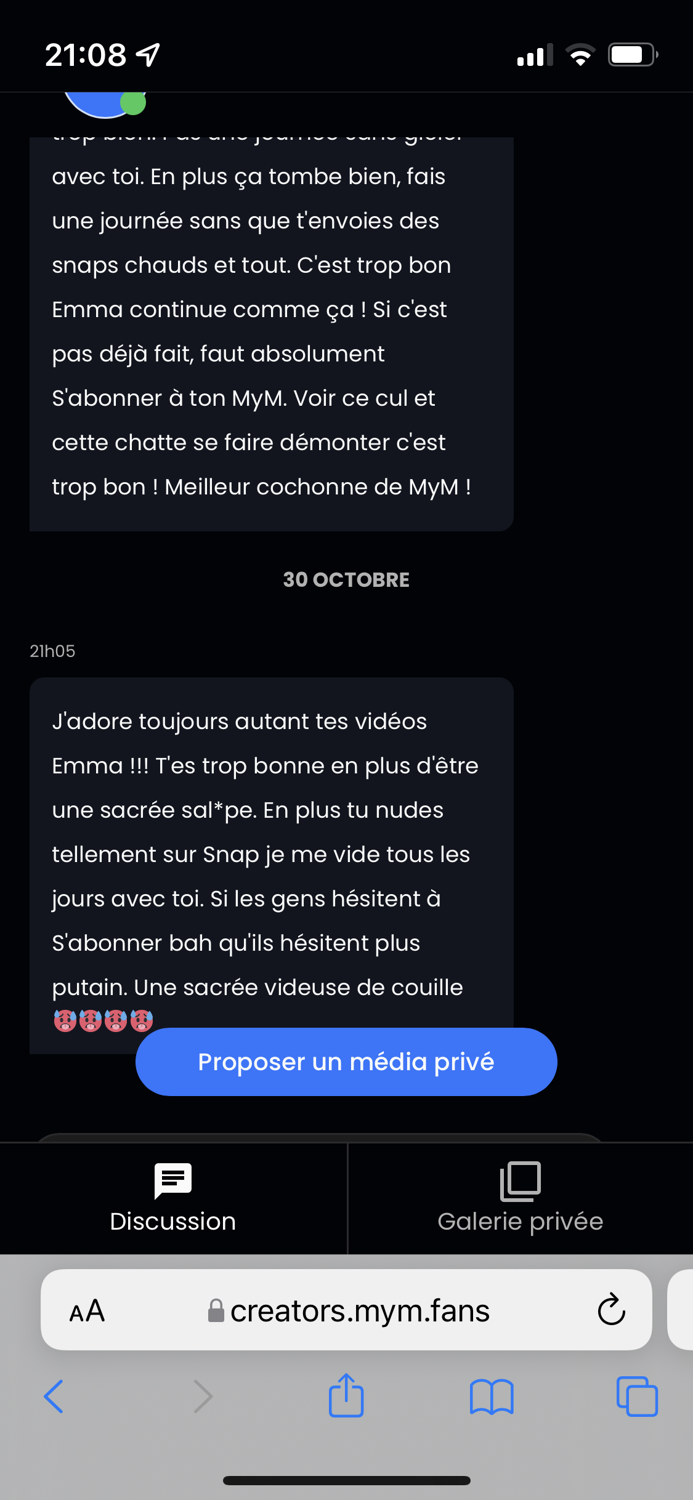The width and height of the screenshot is (693, 1500).
Task: Reload the page in Safari
Action: [x=611, y=1310]
